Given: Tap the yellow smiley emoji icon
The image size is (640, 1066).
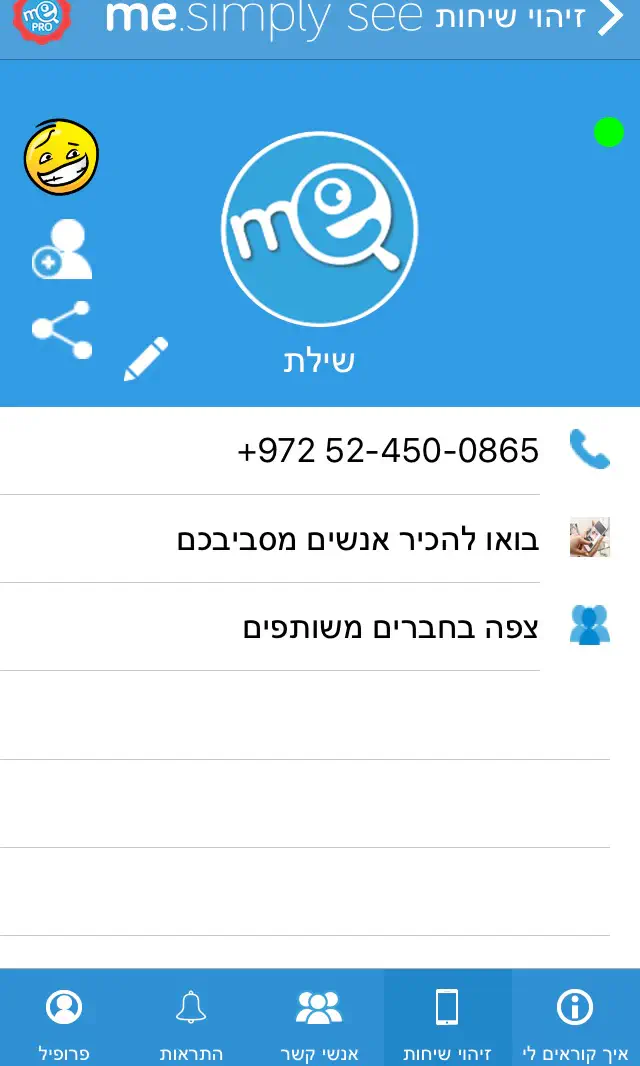Looking at the screenshot, I should click(61, 157).
